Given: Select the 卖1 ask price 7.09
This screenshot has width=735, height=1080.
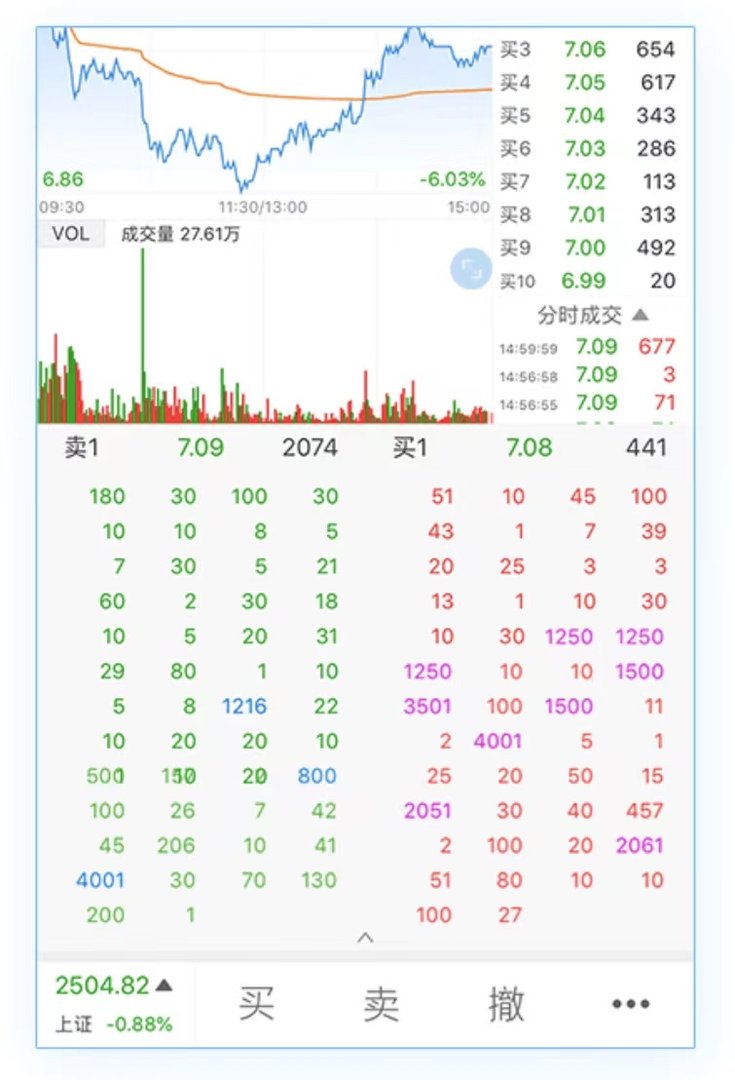Looking at the screenshot, I should pos(197,448).
